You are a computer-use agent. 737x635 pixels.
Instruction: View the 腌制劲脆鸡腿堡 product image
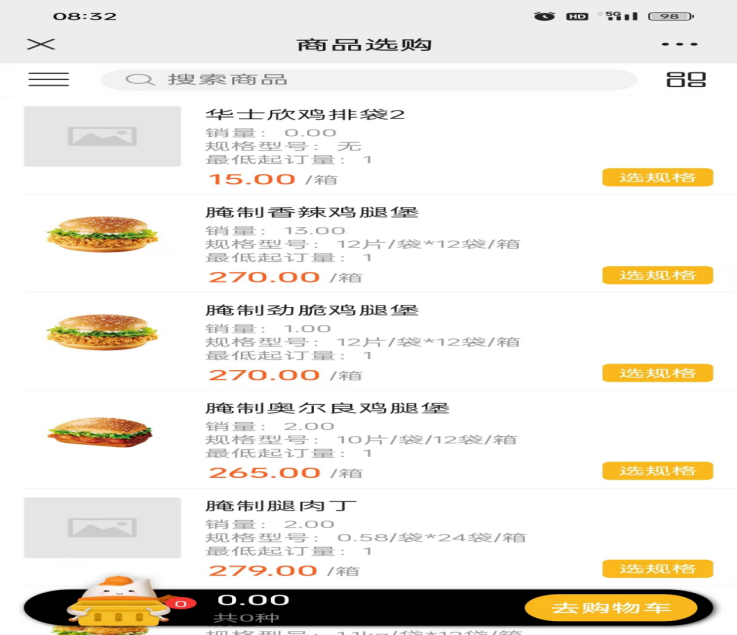pyautogui.click(x=102, y=332)
